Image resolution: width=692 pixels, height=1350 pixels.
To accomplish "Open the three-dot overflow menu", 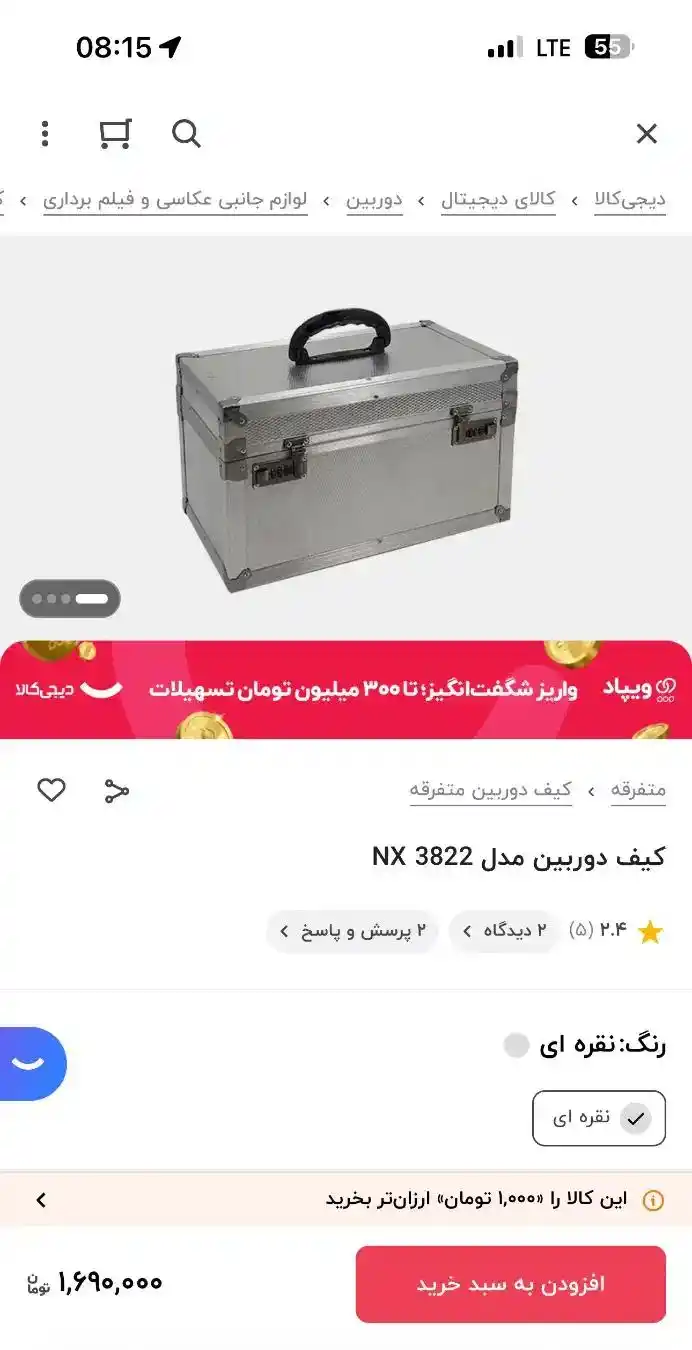I will tap(44, 133).
